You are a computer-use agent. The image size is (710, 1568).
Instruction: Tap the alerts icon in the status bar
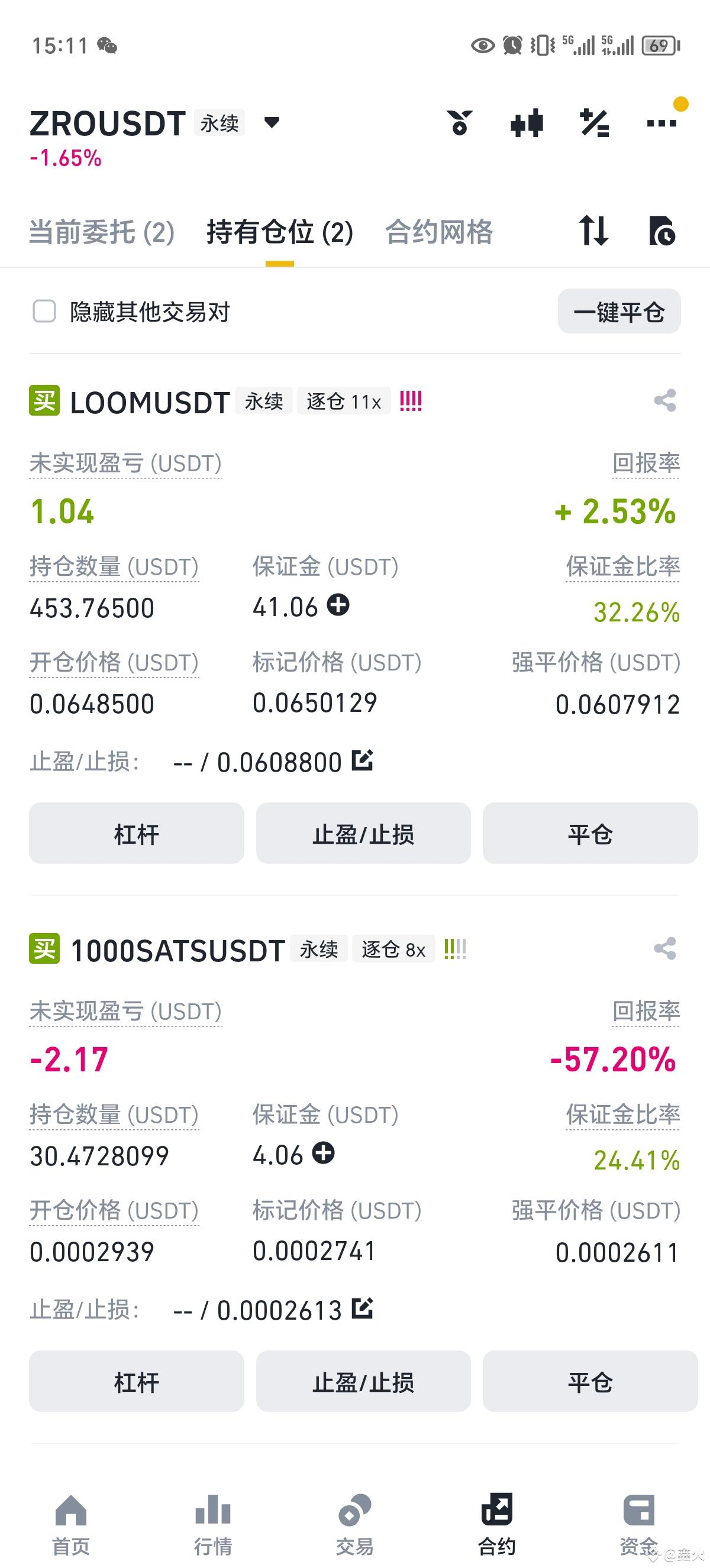[x=512, y=45]
